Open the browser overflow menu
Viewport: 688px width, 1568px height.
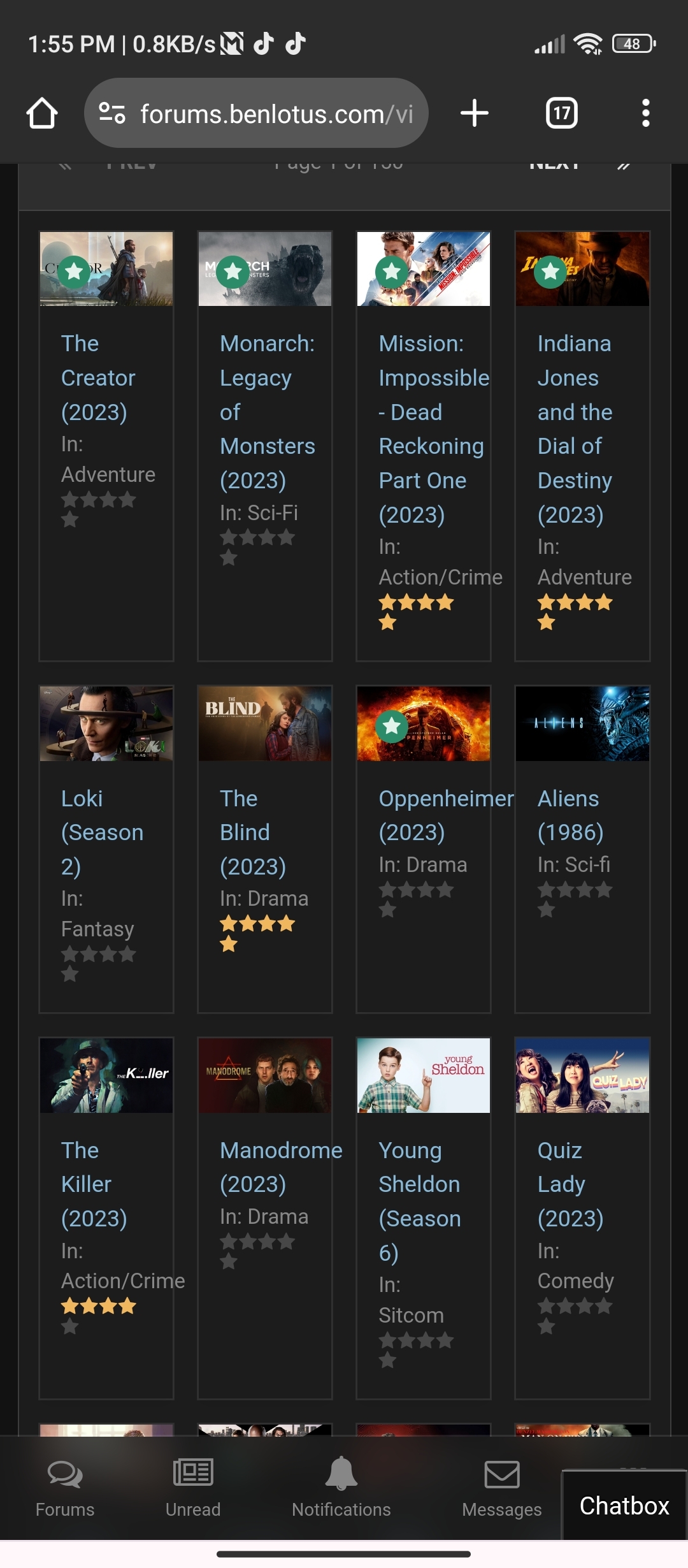pos(646,113)
